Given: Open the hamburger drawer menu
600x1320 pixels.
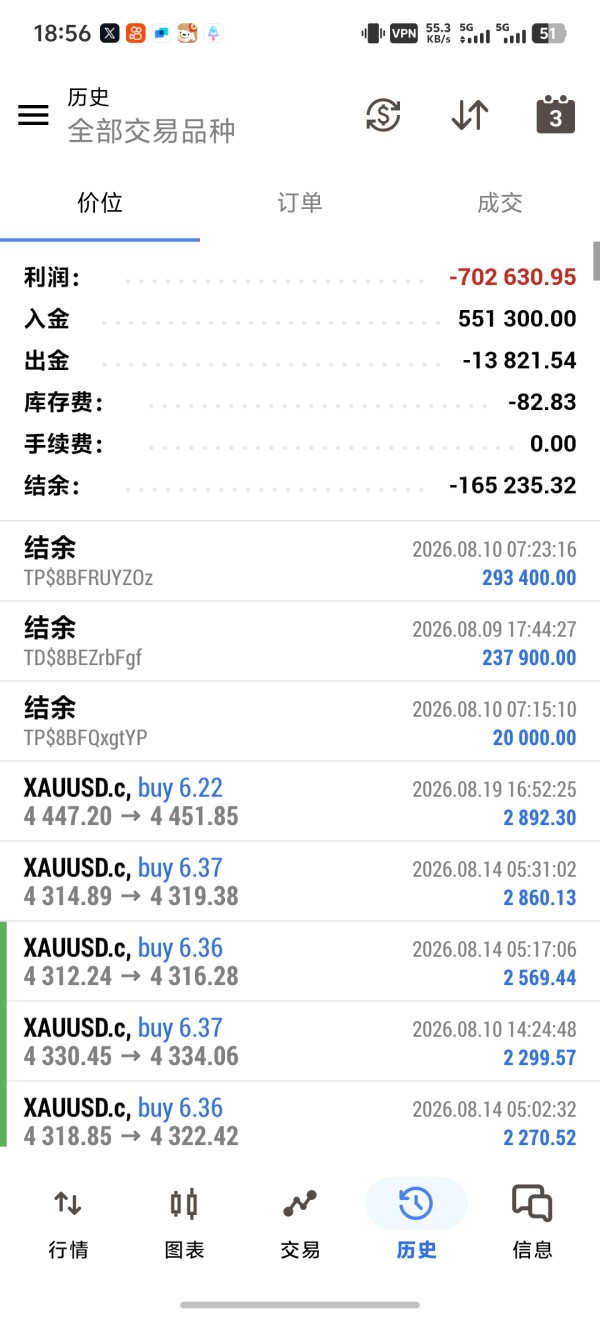Looking at the screenshot, I should point(33,115).
